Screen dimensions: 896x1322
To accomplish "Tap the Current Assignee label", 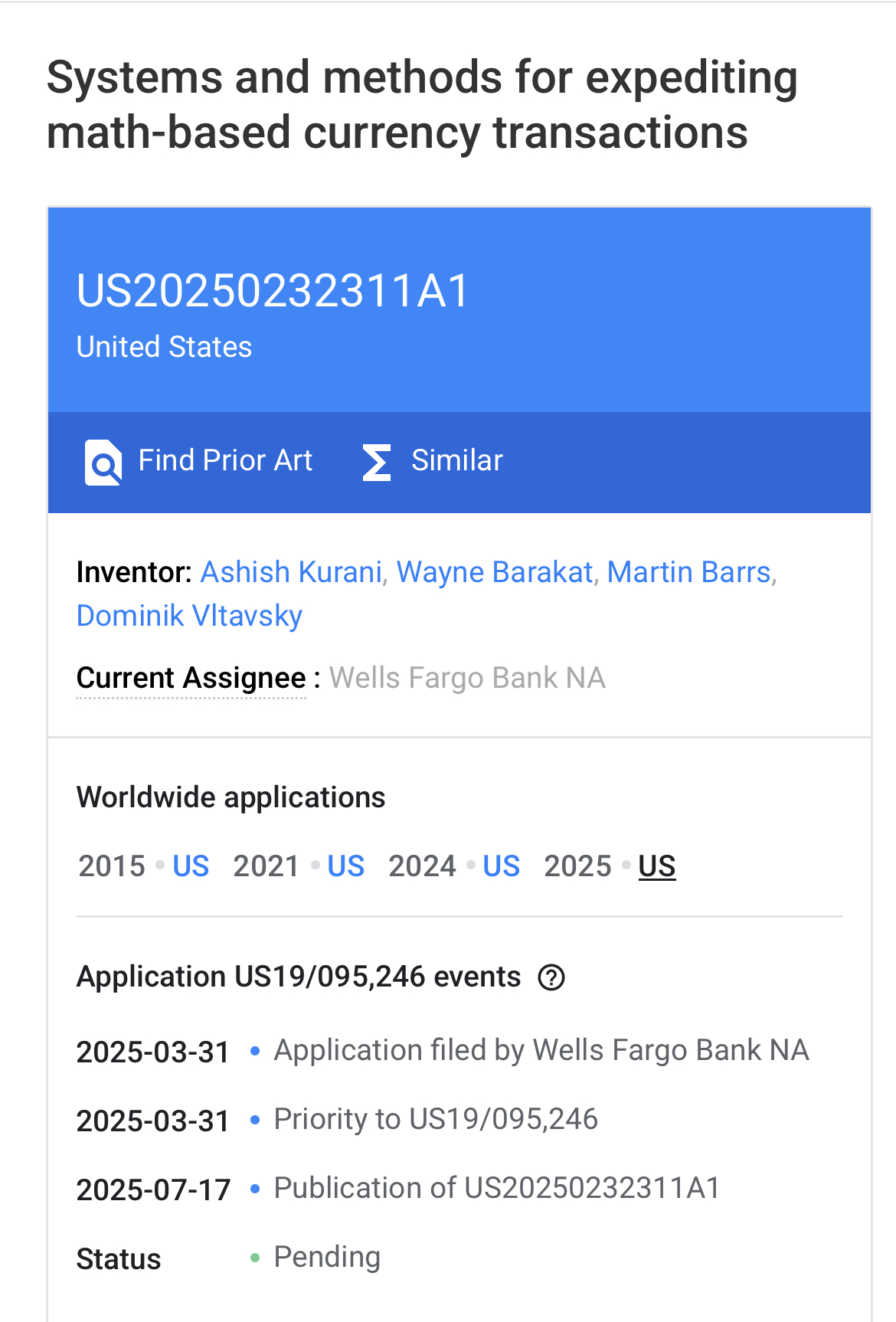I will tap(191, 679).
